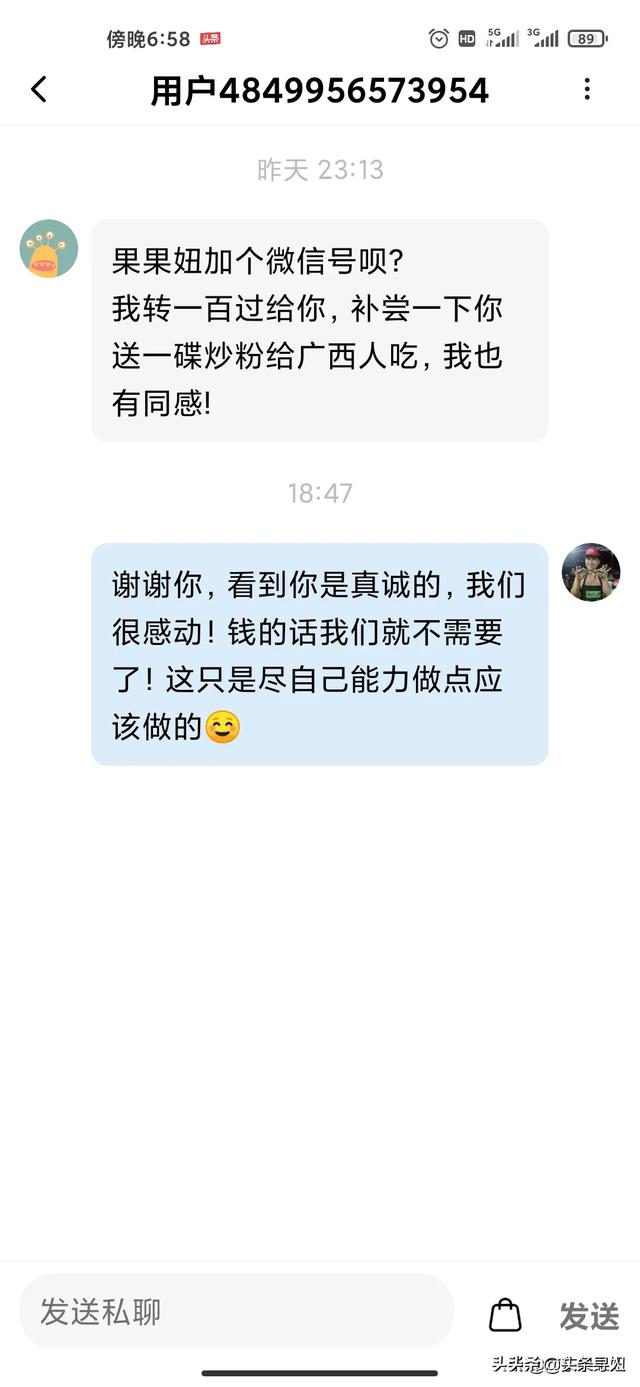Go back using the top-left arrow
The height and width of the screenshot is (1387, 640).
point(39,90)
